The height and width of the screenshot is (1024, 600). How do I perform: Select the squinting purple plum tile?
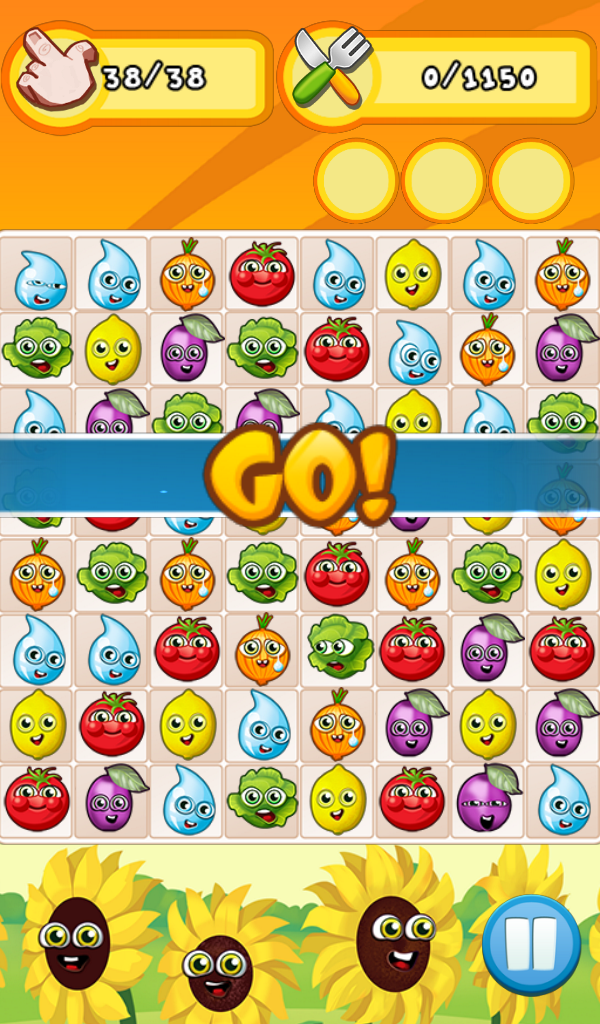(x=489, y=799)
